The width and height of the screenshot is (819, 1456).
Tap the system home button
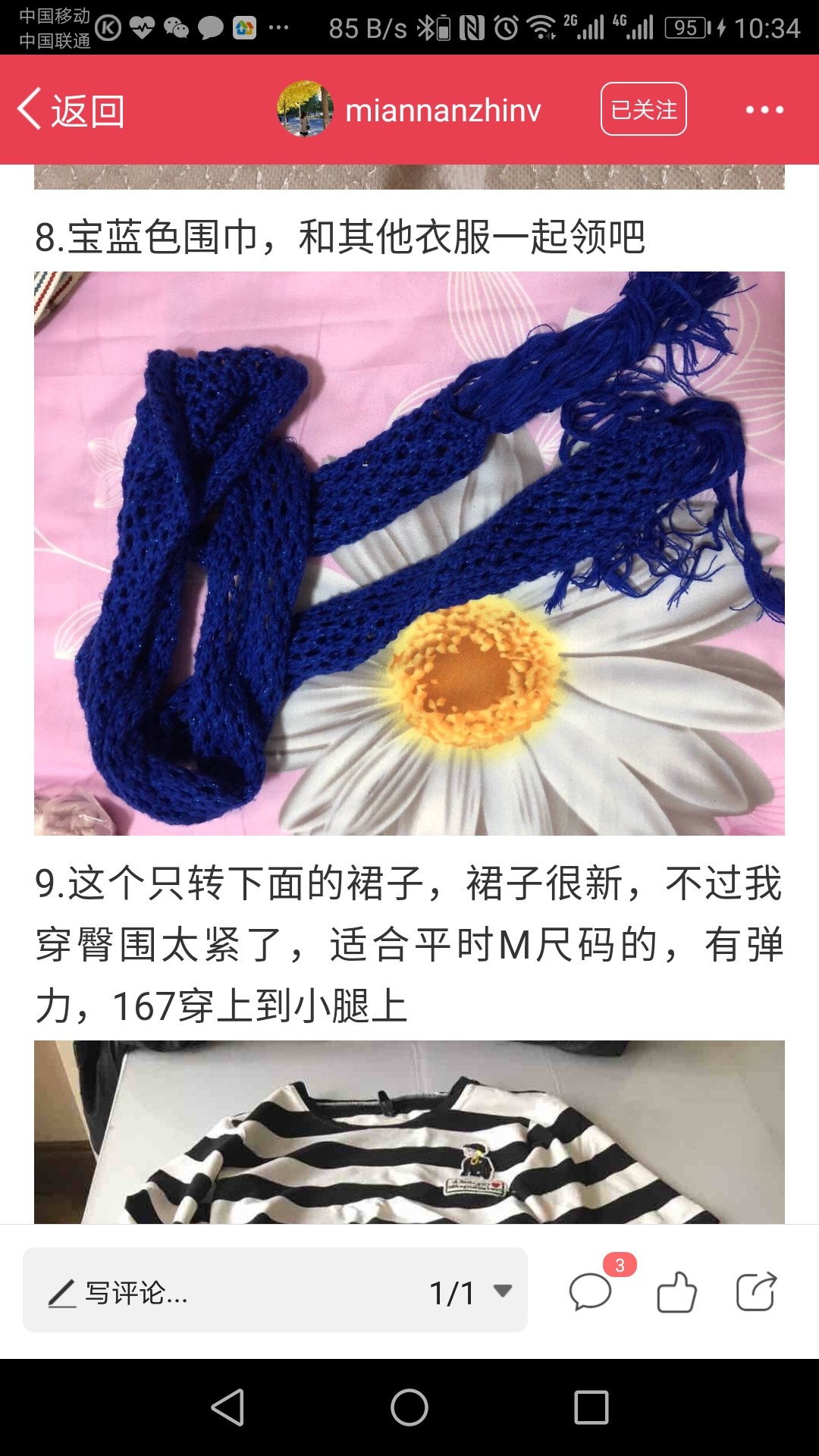pyautogui.click(x=409, y=1408)
